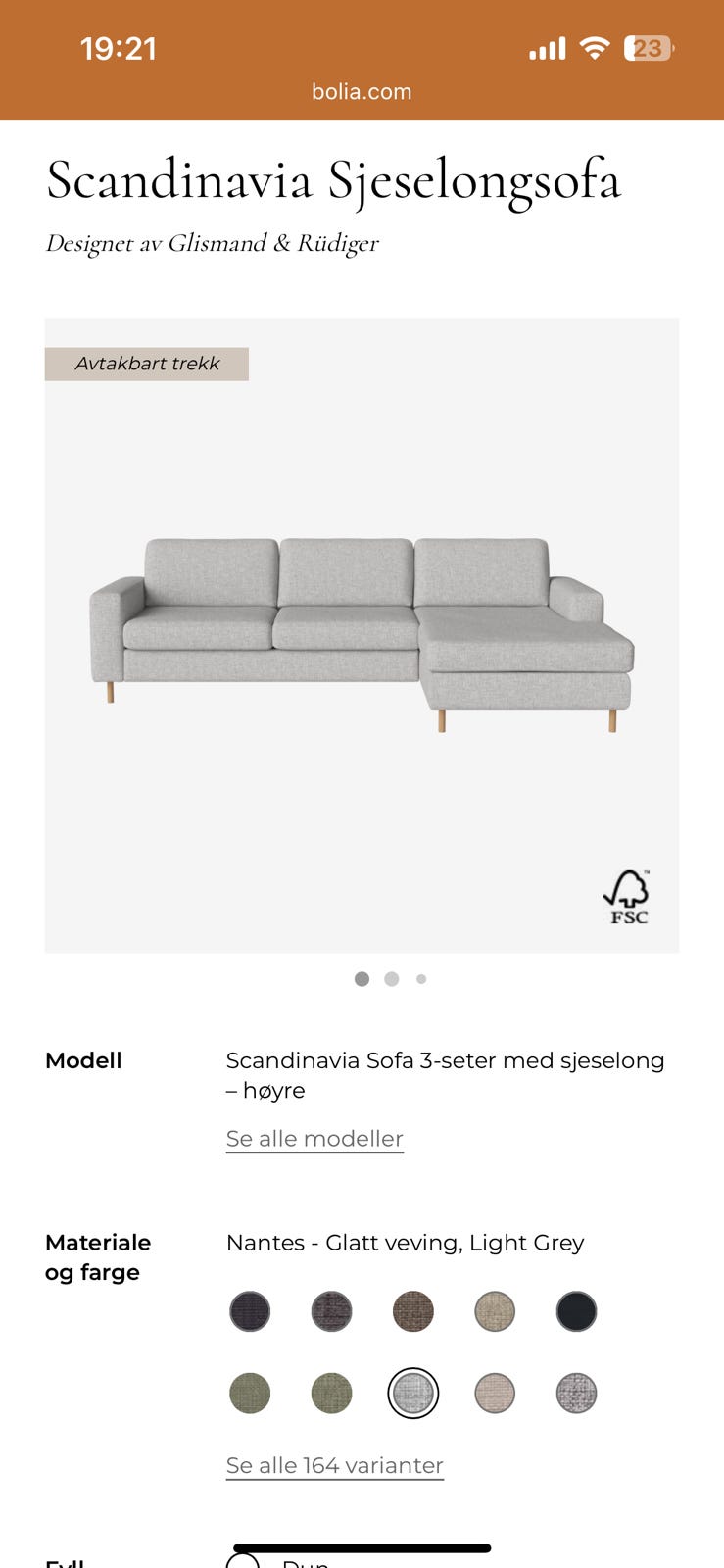Viewport: 724px width, 1568px height.
Task: Click the FSC certification logo on the product image
Action: (x=628, y=895)
